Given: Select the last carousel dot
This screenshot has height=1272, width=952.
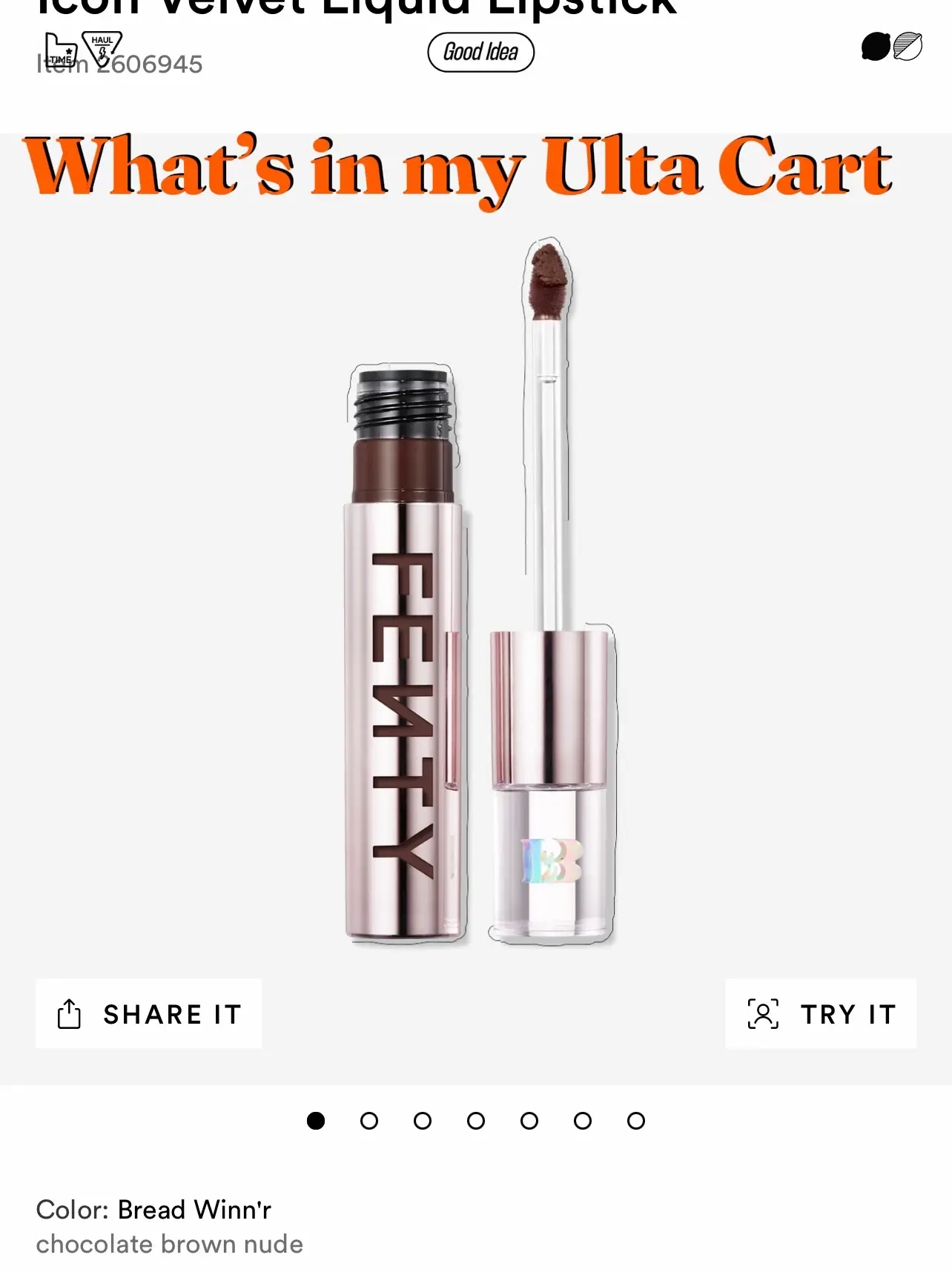Looking at the screenshot, I should 635,1121.
